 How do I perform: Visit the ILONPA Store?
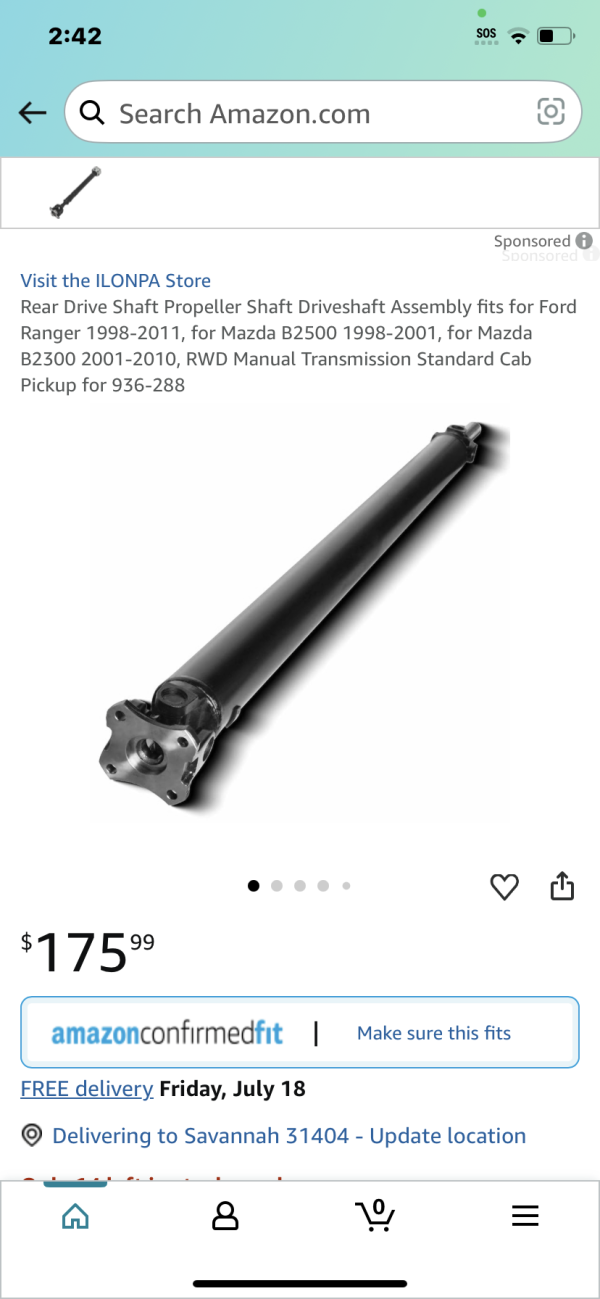[116, 281]
